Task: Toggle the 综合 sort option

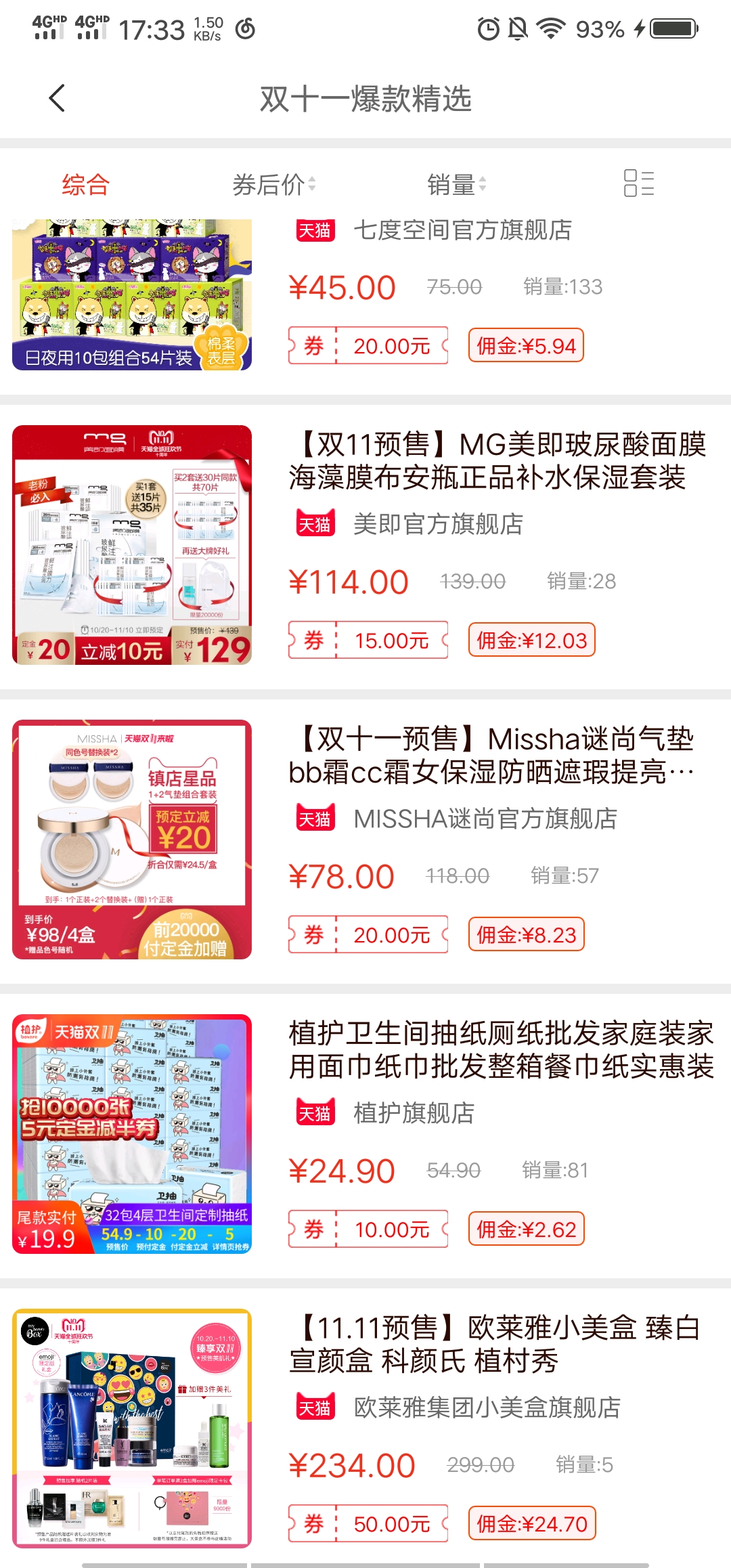Action: click(86, 183)
